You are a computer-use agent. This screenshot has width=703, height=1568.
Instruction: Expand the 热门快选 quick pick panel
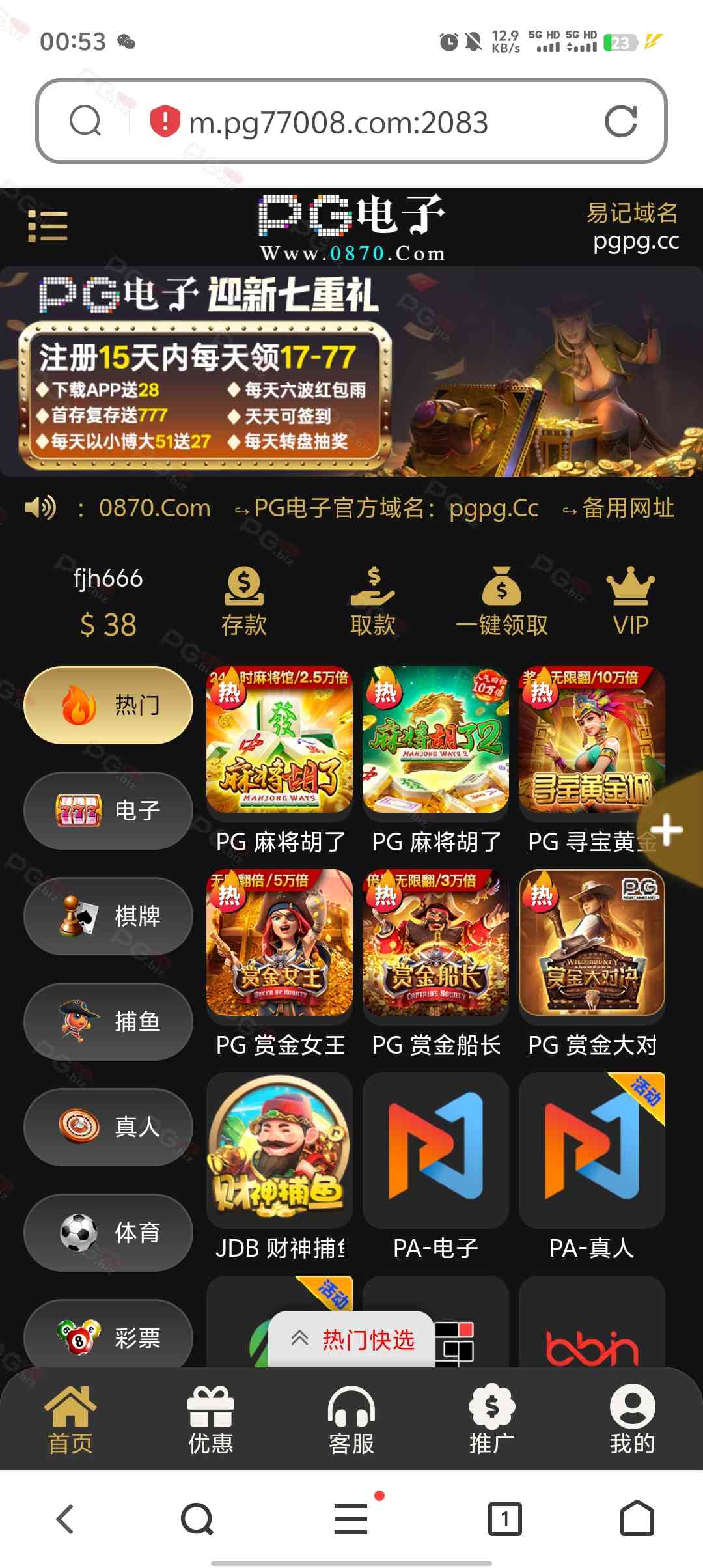(352, 1339)
